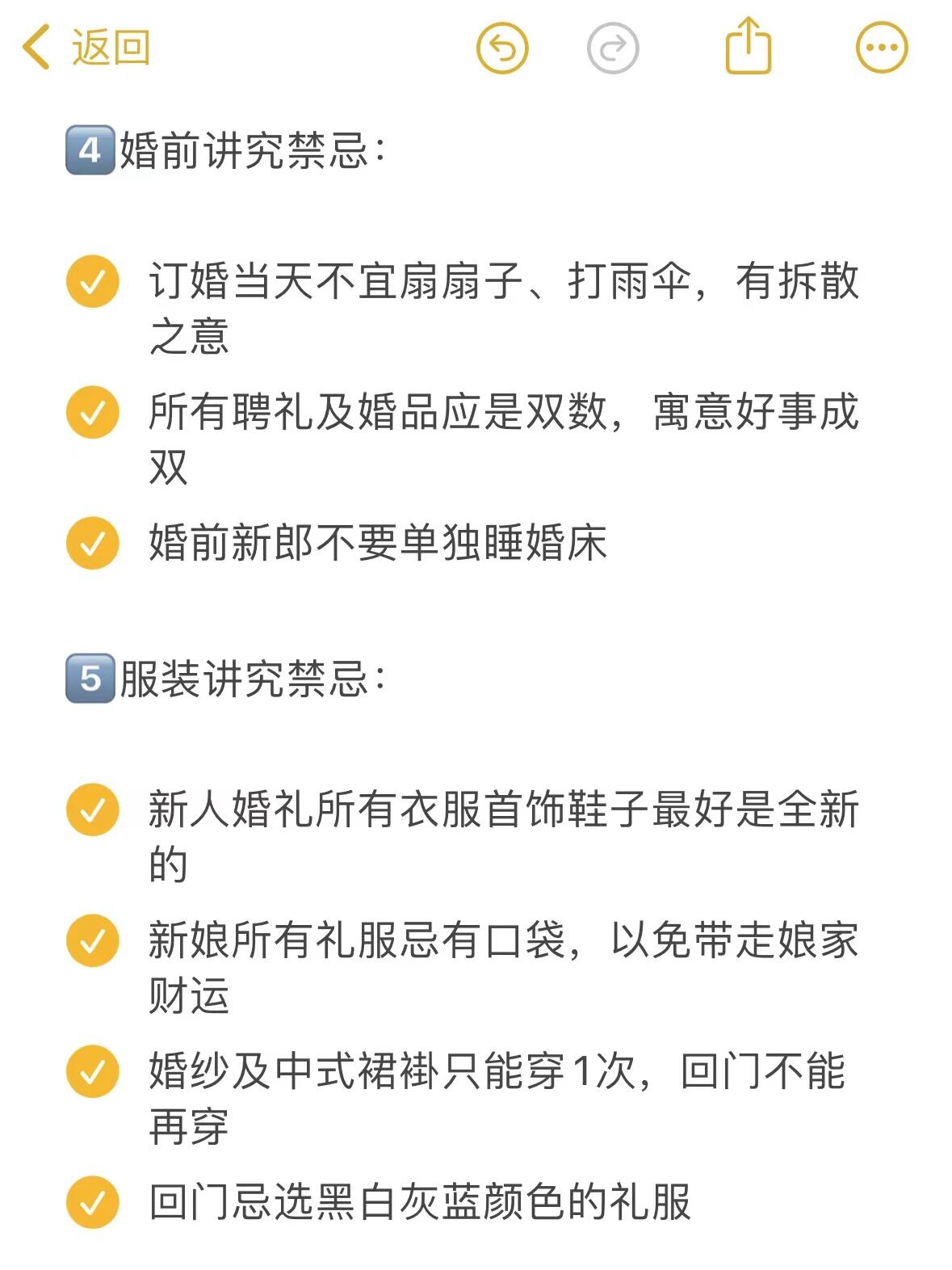Viewport: 952px width, 1270px height.
Task: Uncheck the 订婚当天不宜扇扇子 item
Action: pos(93,281)
